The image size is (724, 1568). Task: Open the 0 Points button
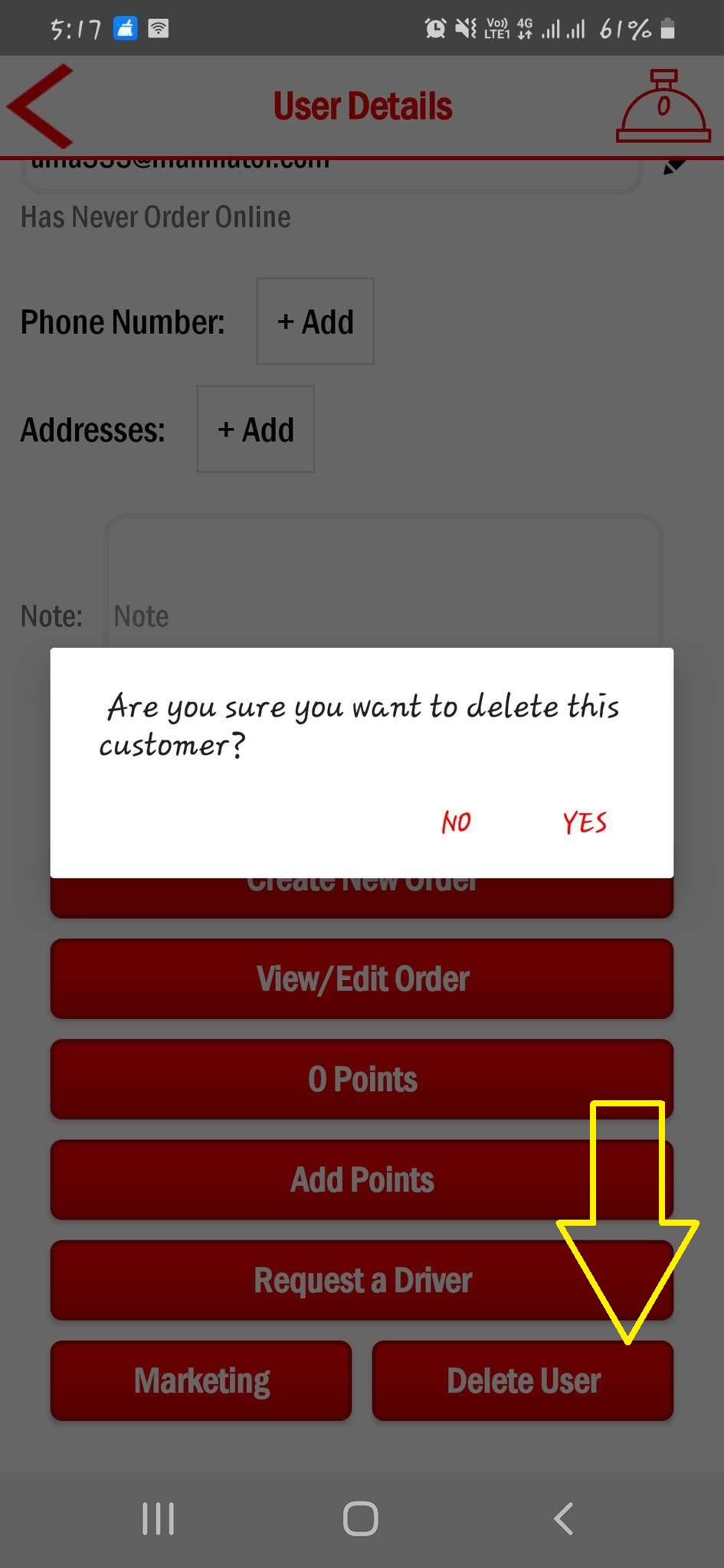[362, 1080]
